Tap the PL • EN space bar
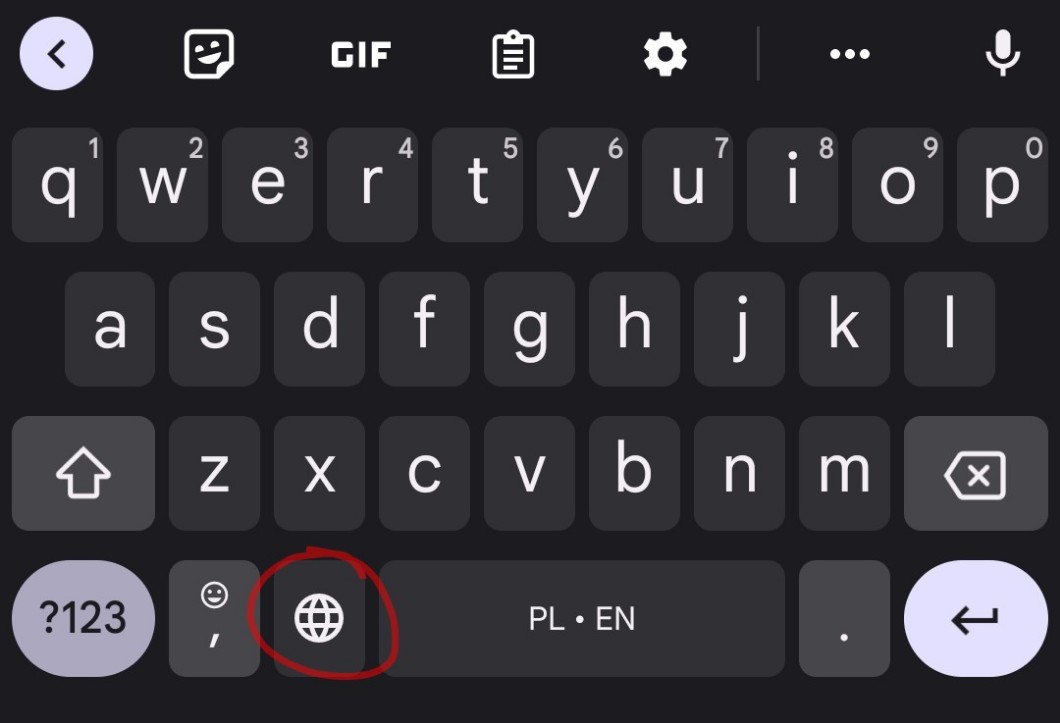 pyautogui.click(x=582, y=618)
